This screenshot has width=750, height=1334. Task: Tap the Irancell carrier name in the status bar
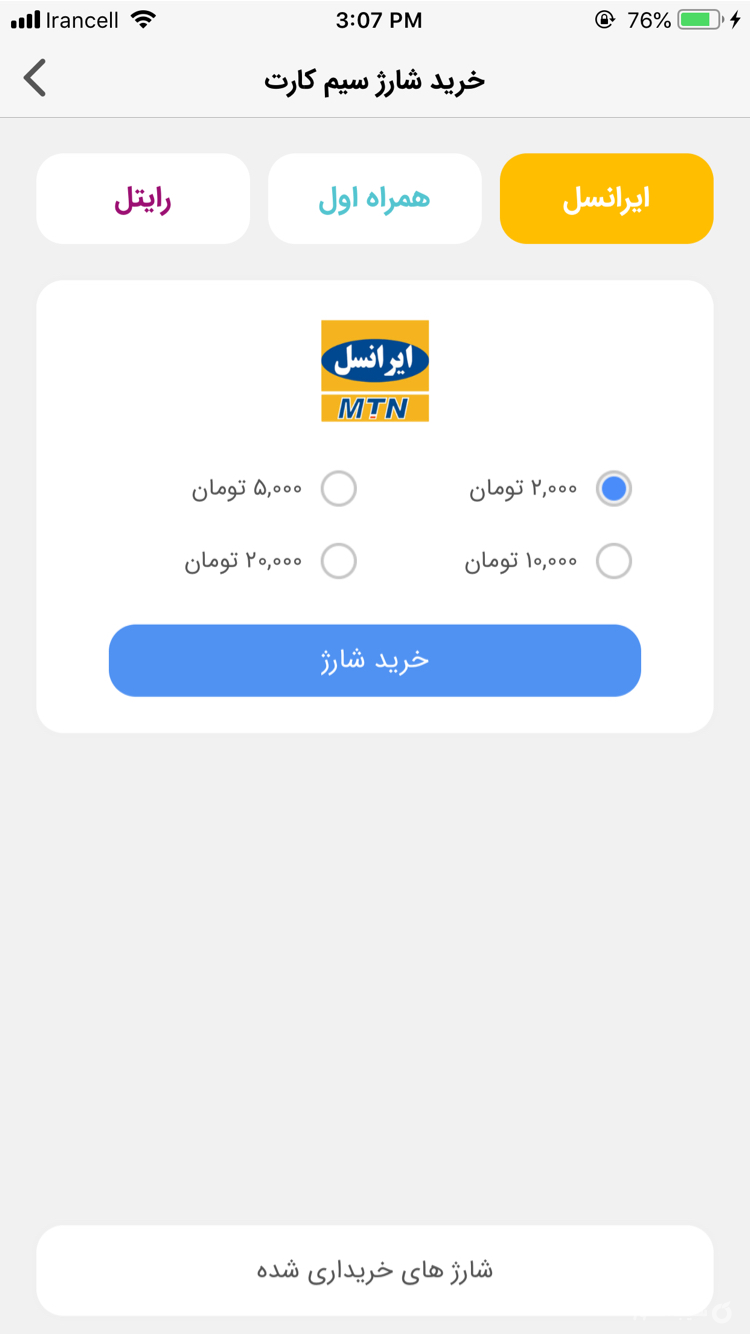[81, 19]
